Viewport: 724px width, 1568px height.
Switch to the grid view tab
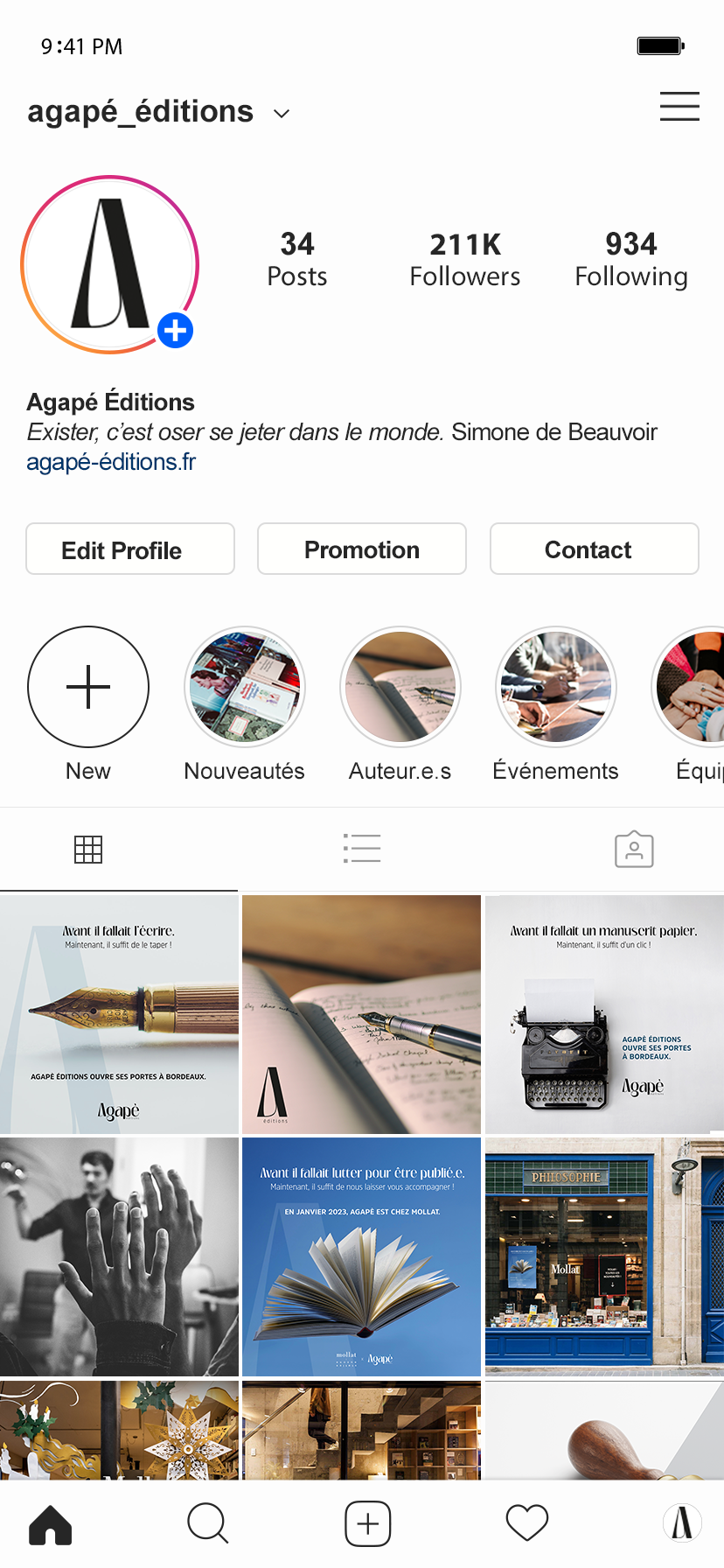(88, 850)
